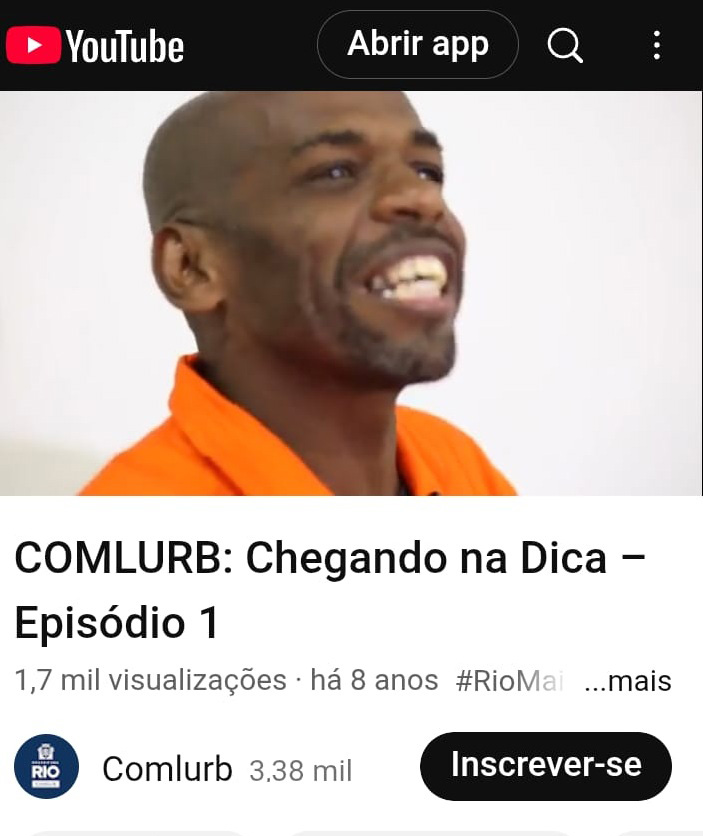Open the three-dot overflow menu
The height and width of the screenshot is (836, 703).
(656, 45)
